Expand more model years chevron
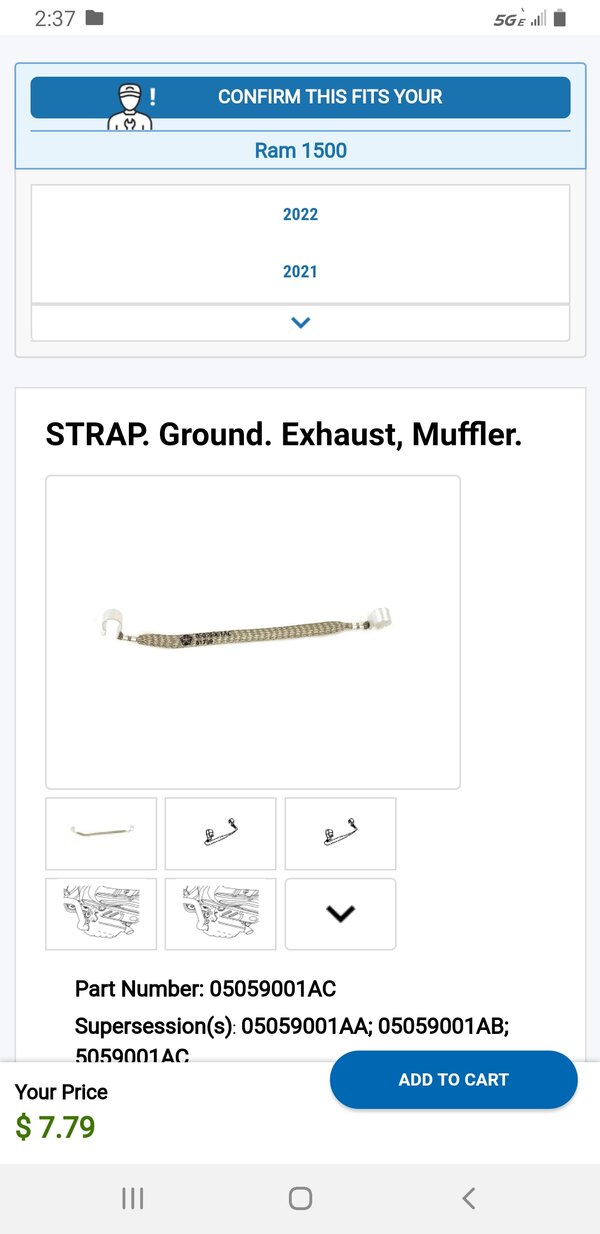Image resolution: width=600 pixels, height=1234 pixels. [x=300, y=322]
